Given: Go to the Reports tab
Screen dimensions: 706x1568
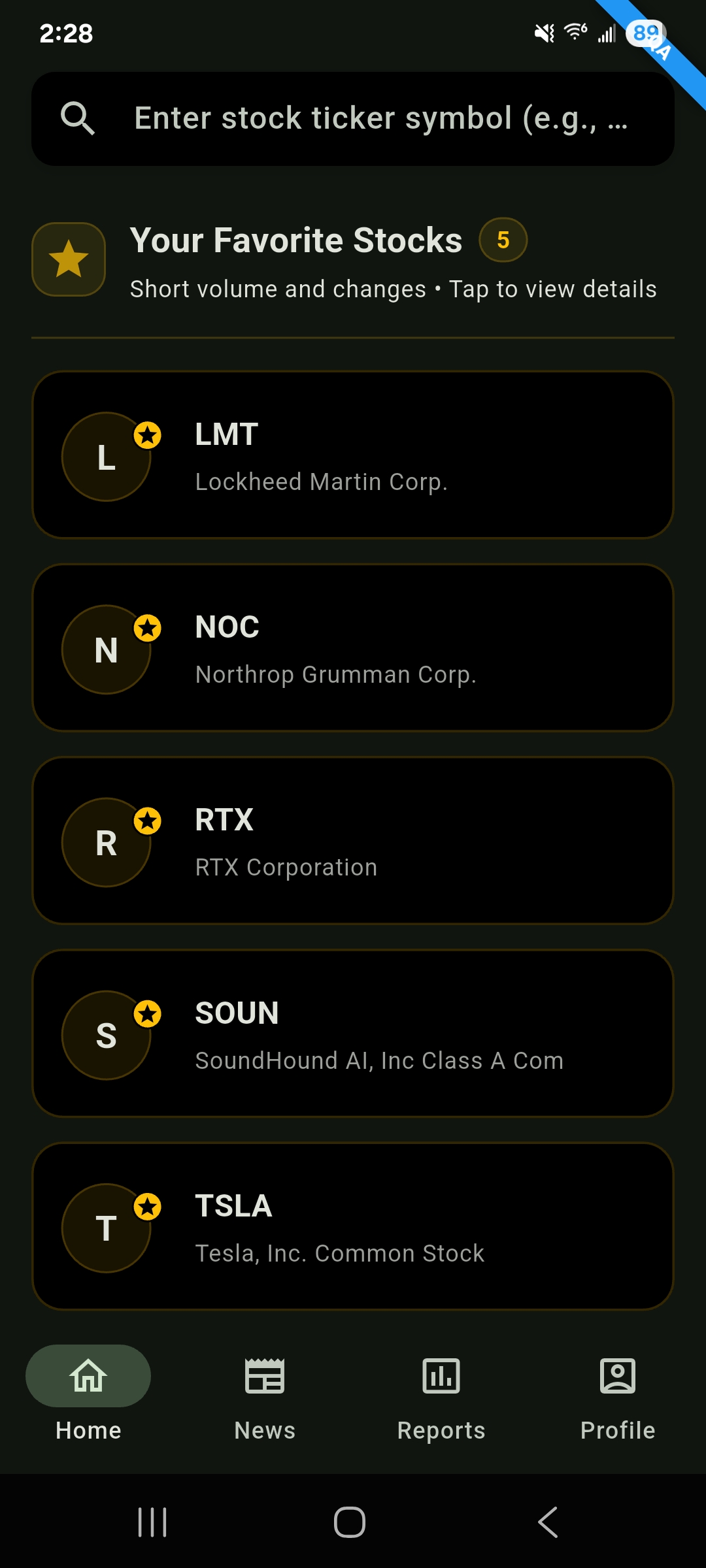Looking at the screenshot, I should [441, 1393].
